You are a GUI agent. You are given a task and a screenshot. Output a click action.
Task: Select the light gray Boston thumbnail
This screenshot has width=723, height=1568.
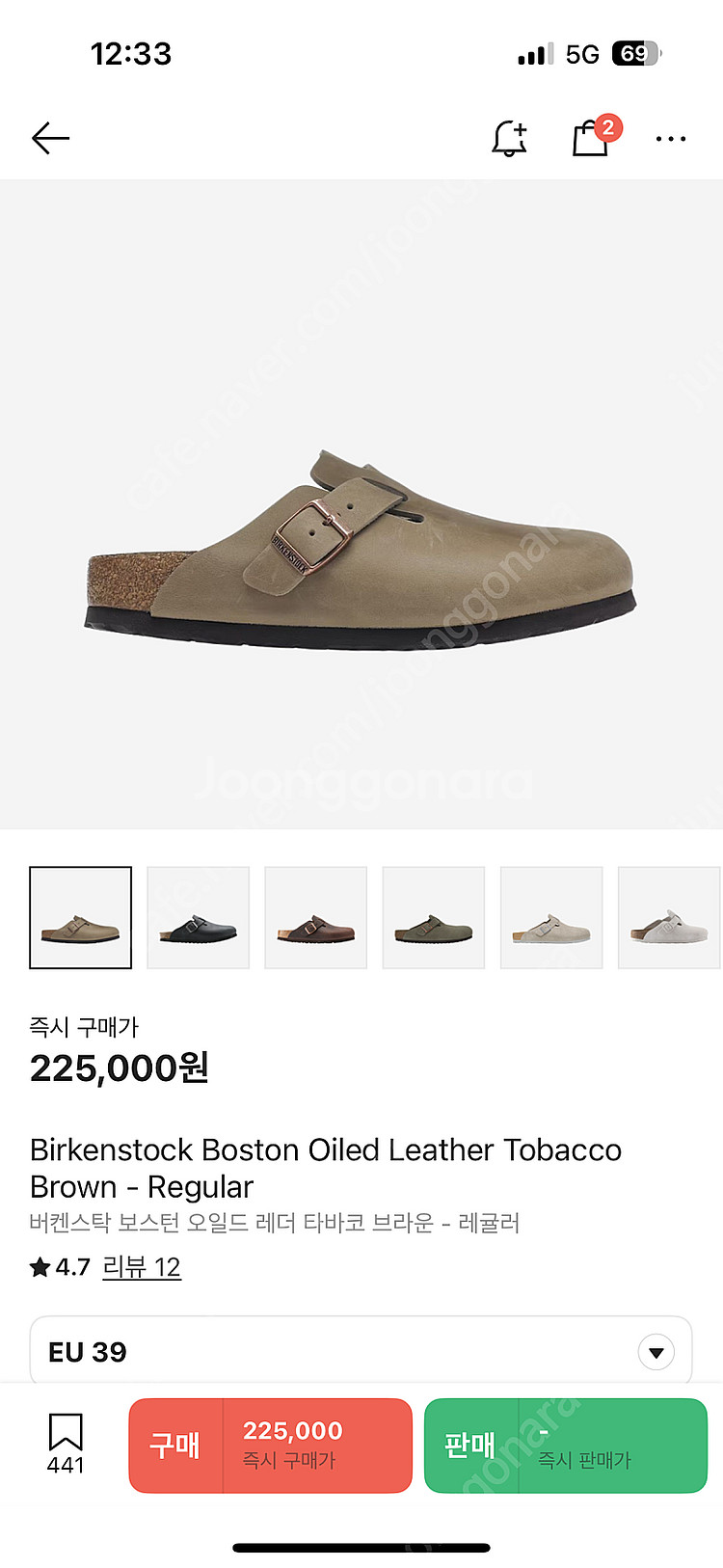tap(668, 918)
